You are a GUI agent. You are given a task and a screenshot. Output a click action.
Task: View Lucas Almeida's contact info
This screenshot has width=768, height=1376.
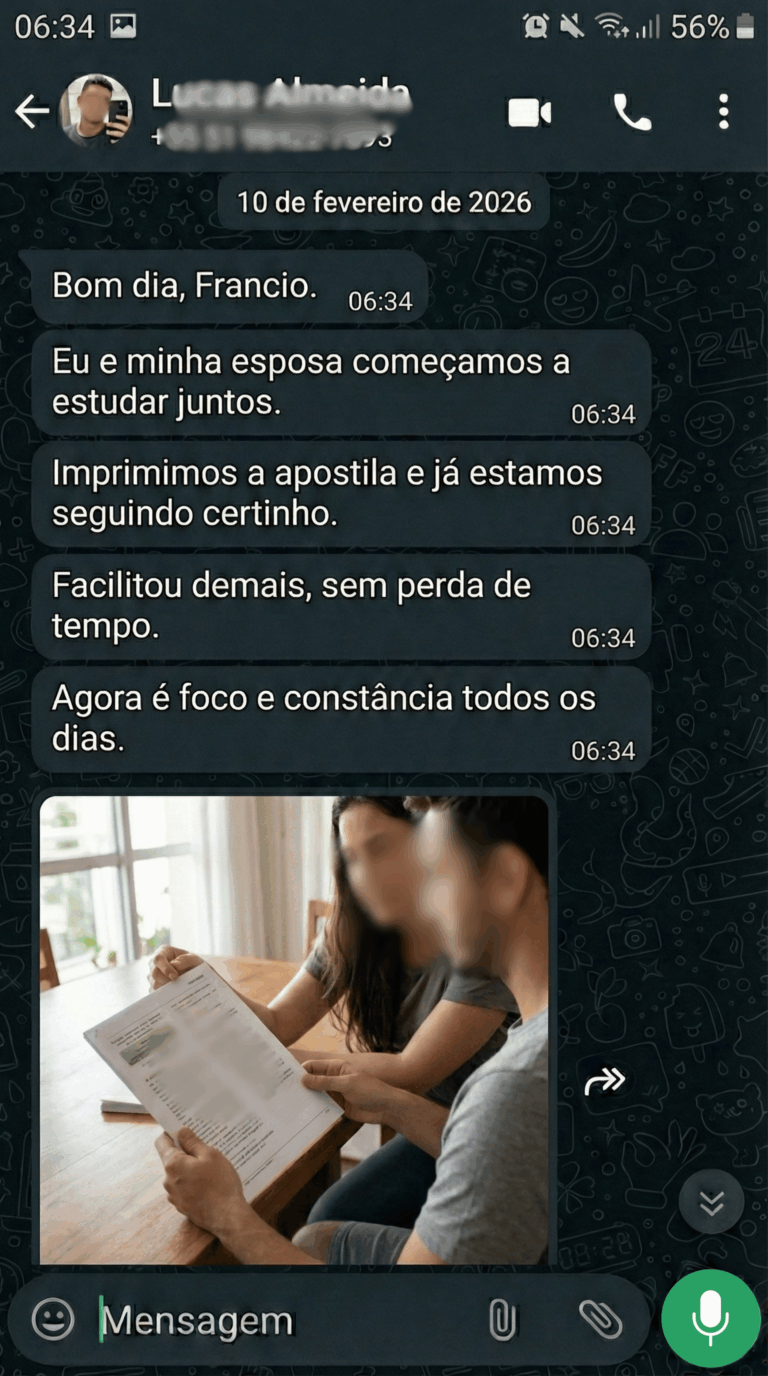pyautogui.click(x=280, y=110)
